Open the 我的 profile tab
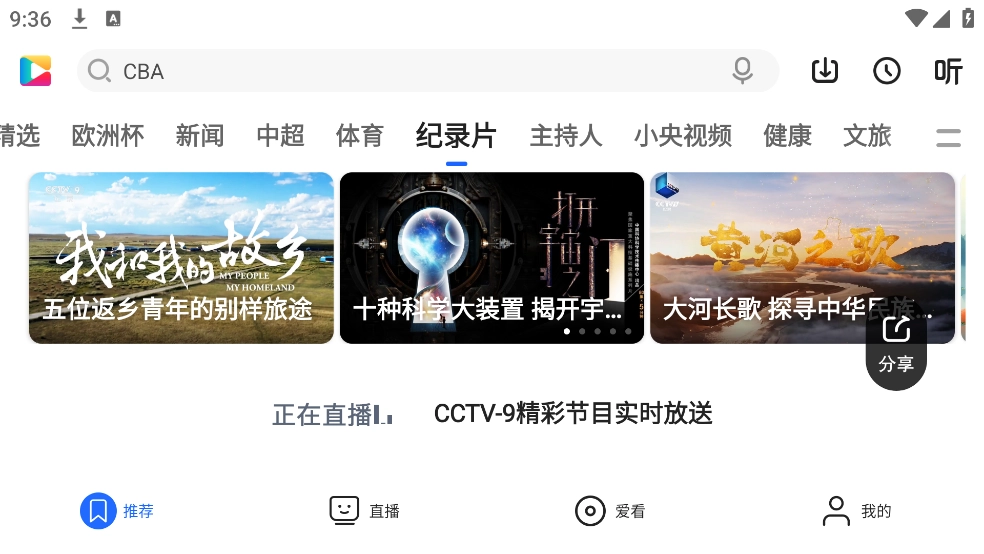 click(x=856, y=511)
